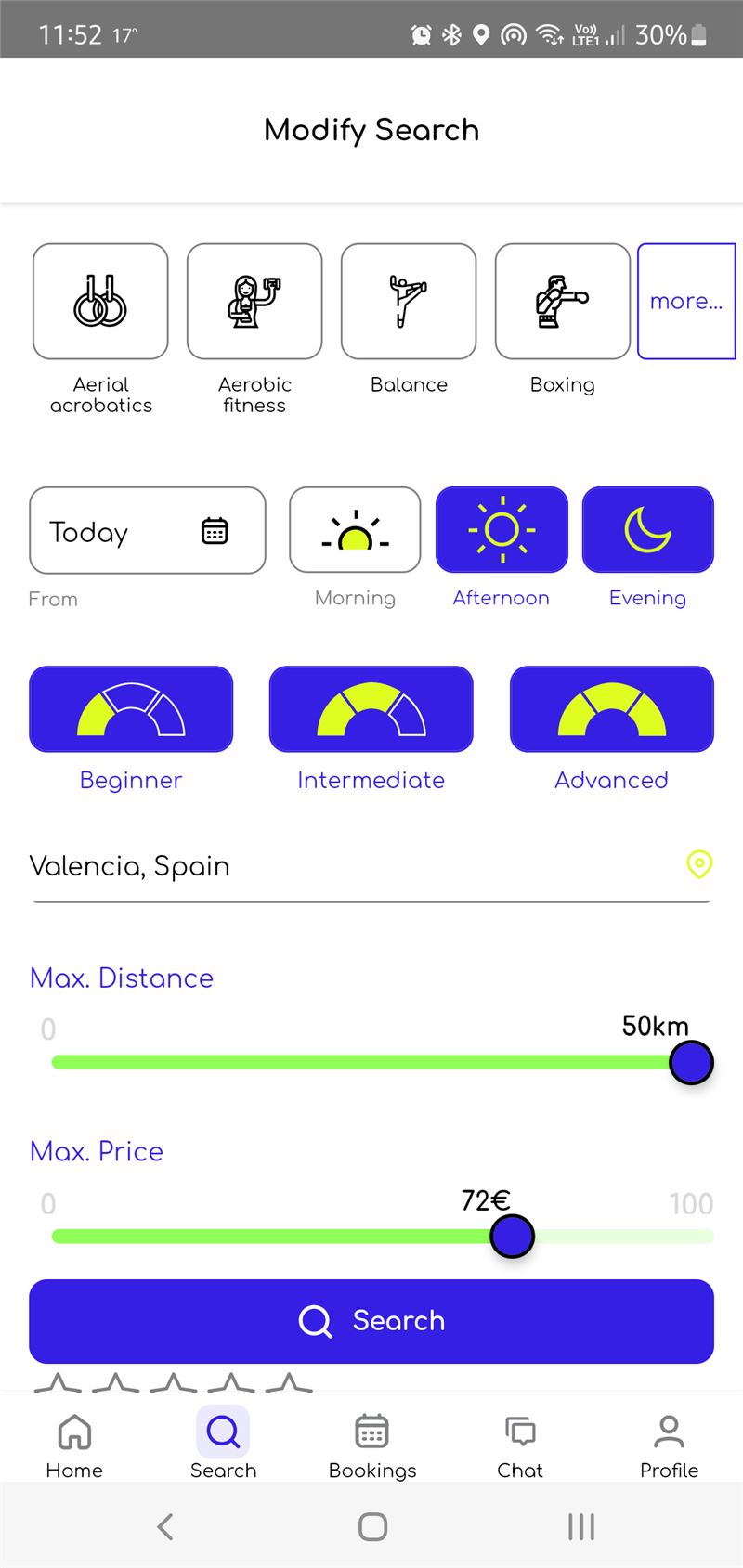This screenshot has width=743, height=1568.
Task: Edit the Valencia, Spain location field
Action: [353, 866]
